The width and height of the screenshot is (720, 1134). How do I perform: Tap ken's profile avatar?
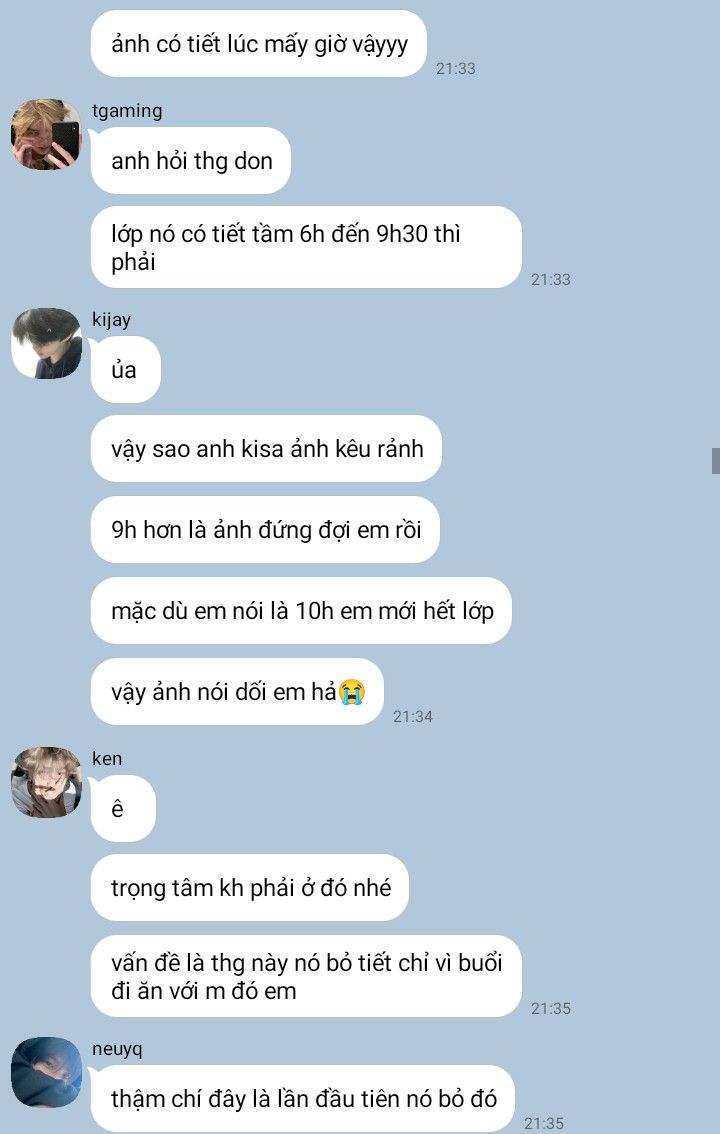coord(46,782)
